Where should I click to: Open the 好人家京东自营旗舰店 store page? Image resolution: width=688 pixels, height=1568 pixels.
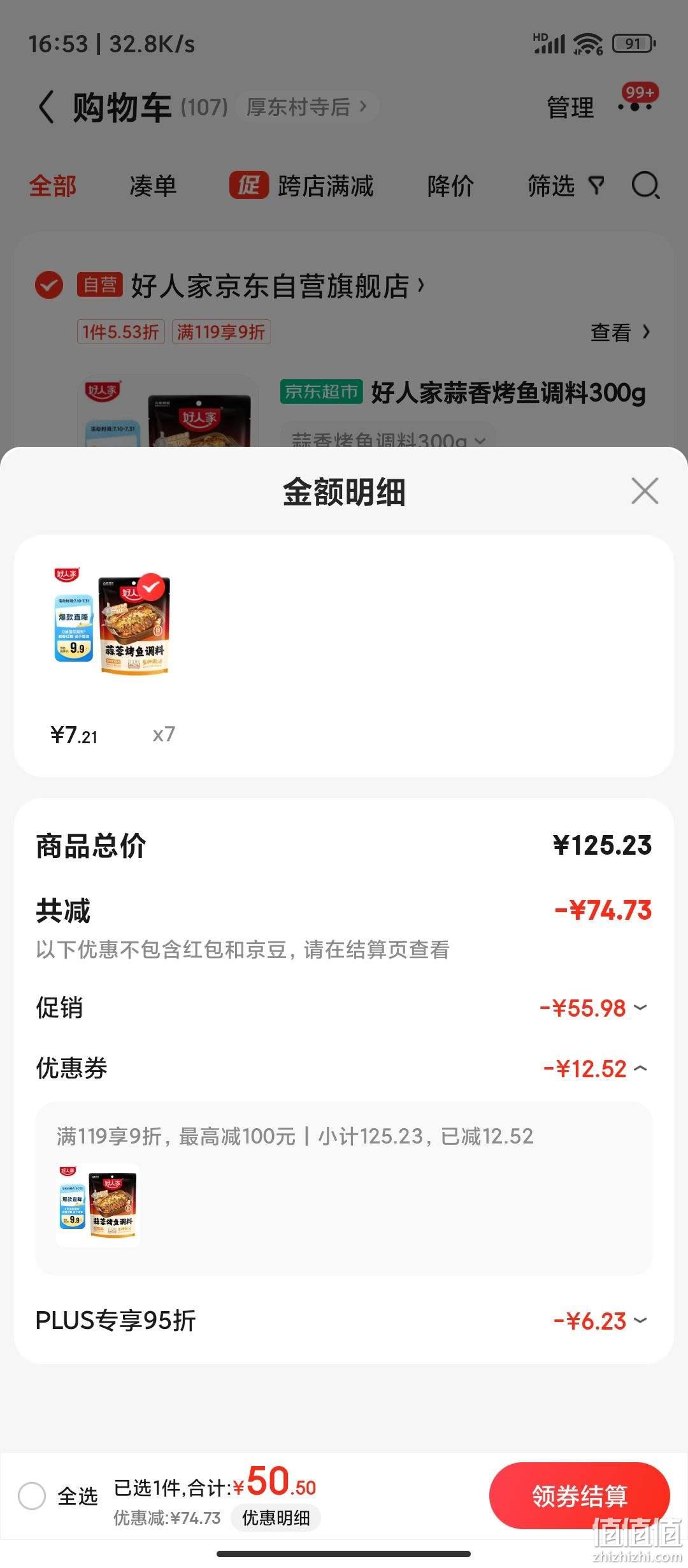[277, 286]
